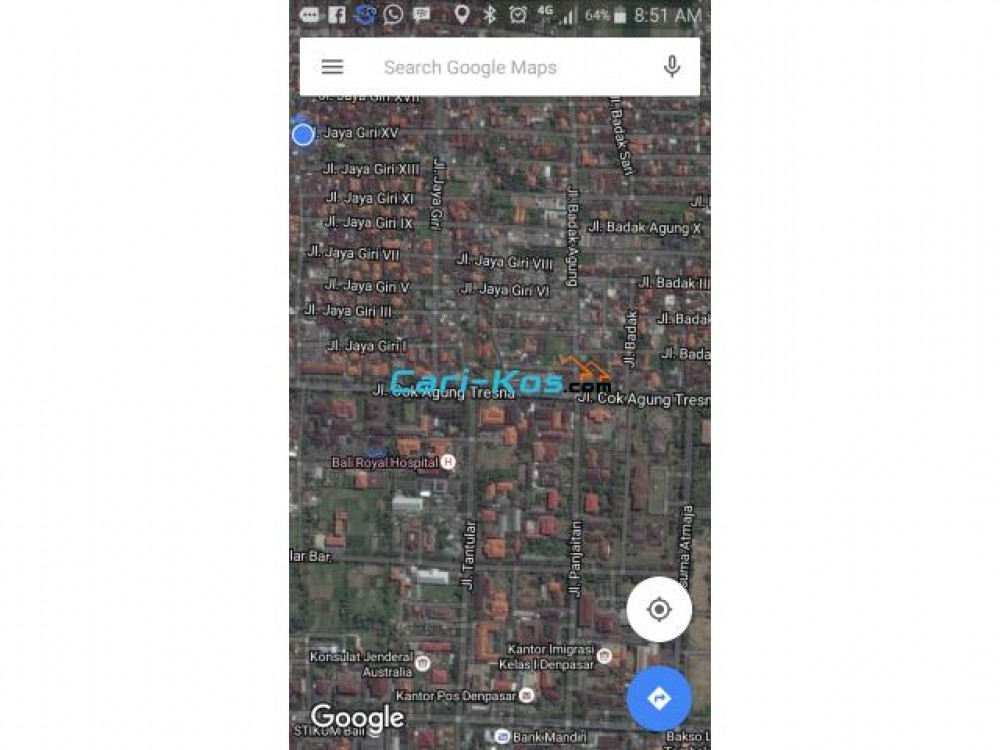This screenshot has height=750, width=1000.
Task: Open the hamburger menu drawer
Action: click(x=332, y=67)
